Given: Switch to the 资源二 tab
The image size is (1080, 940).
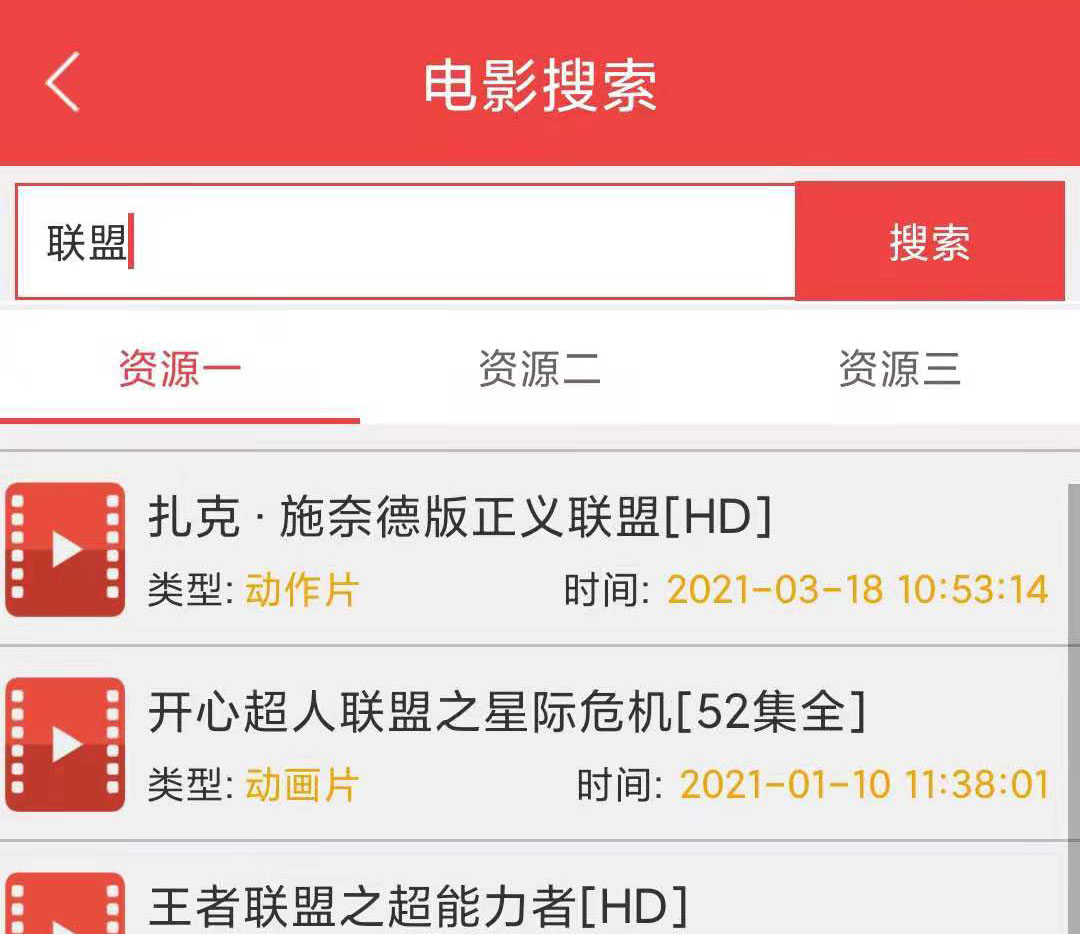Looking at the screenshot, I should click(x=539, y=369).
